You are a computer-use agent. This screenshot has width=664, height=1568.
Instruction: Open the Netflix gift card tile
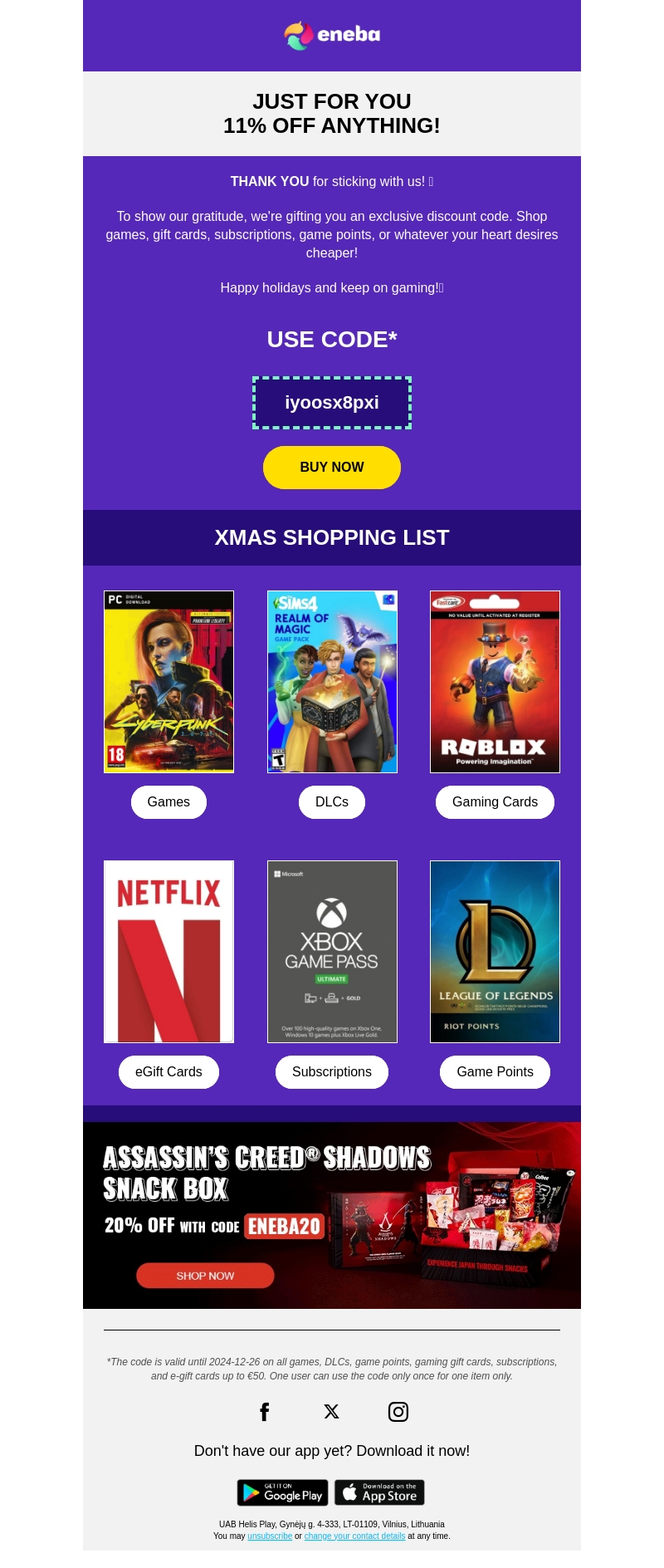coord(168,952)
